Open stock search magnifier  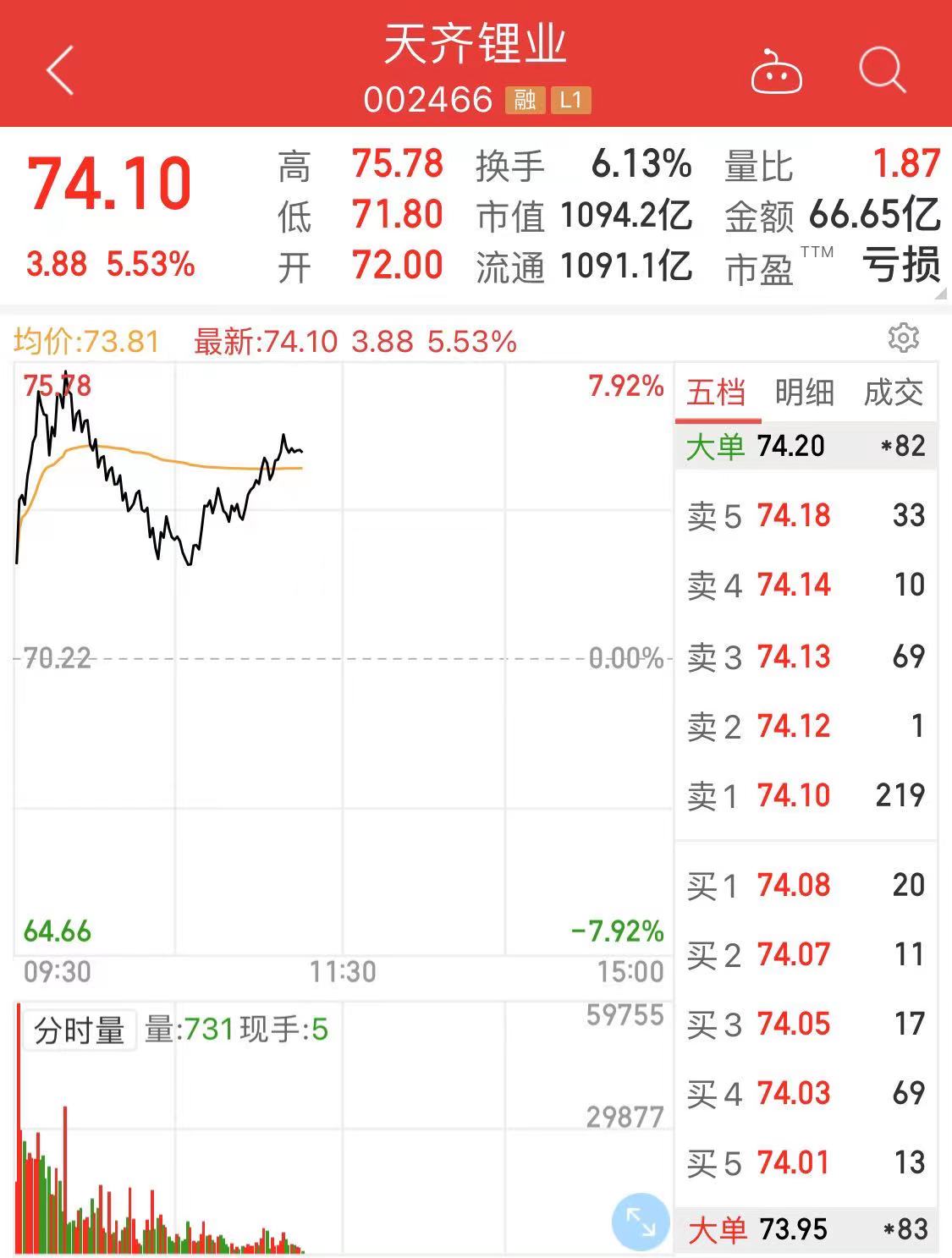click(883, 69)
